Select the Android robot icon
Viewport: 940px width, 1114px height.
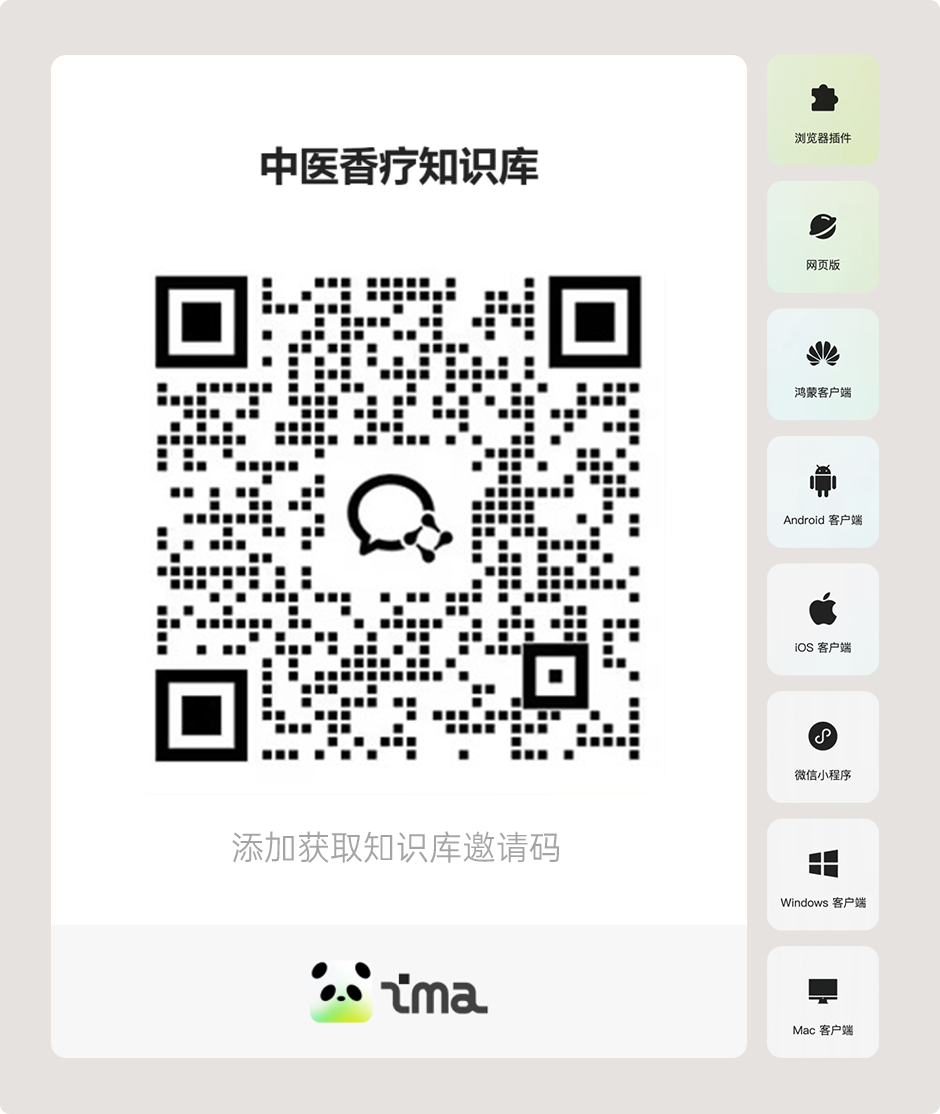pos(822,481)
